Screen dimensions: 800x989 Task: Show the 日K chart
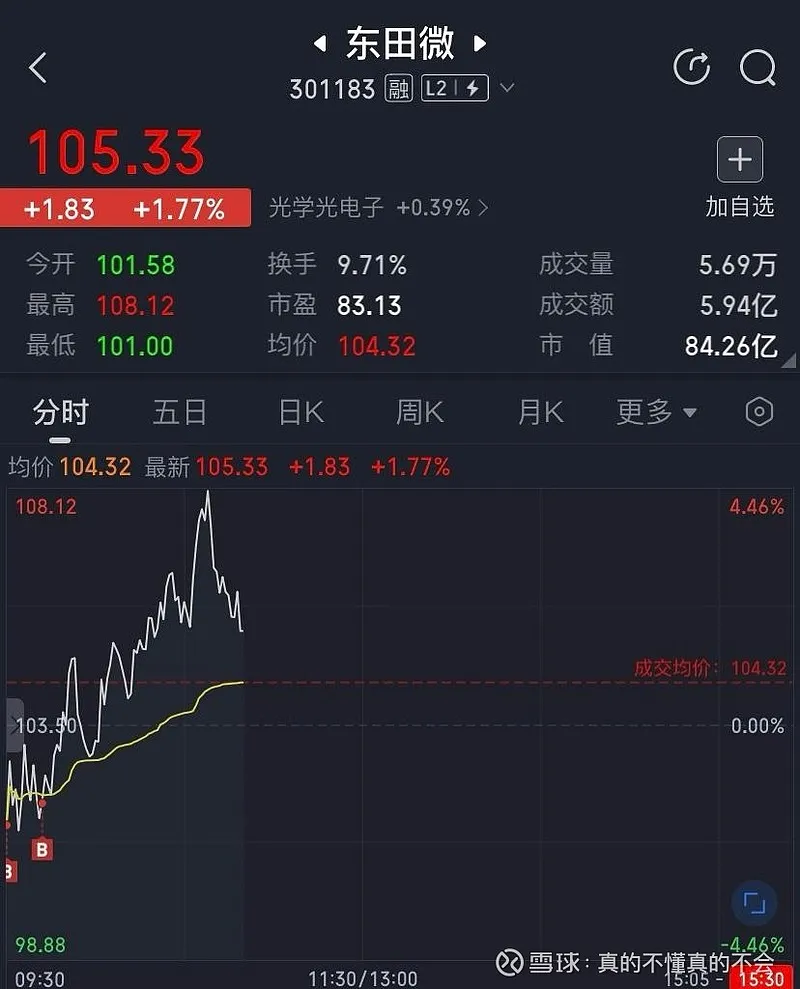(300, 412)
